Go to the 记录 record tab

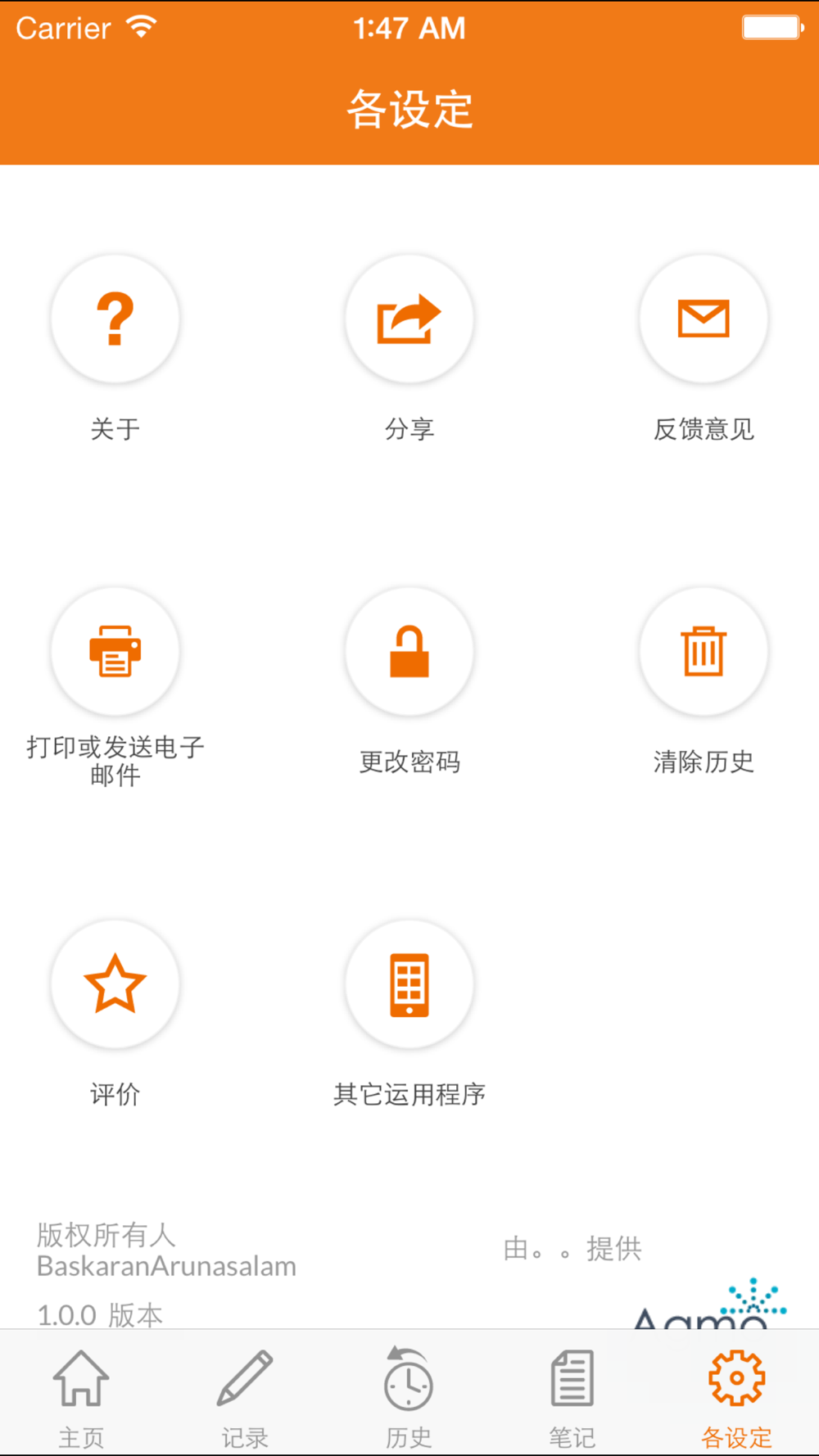coord(245,1394)
